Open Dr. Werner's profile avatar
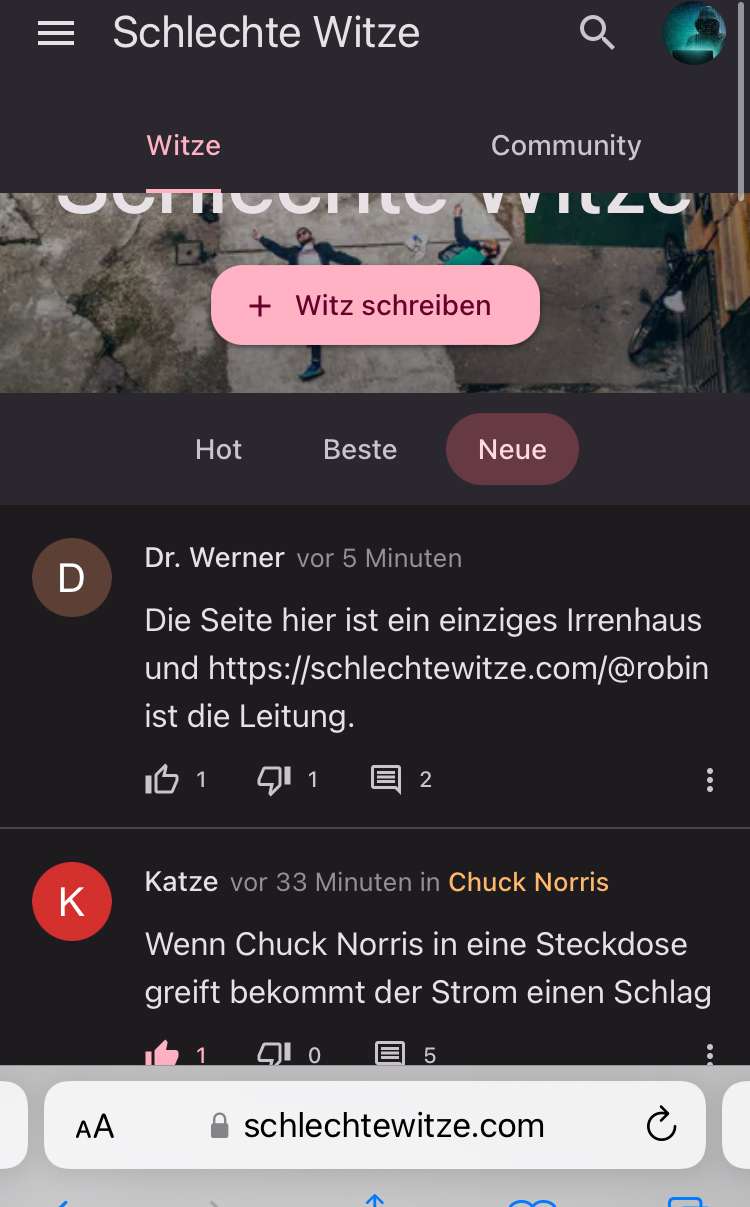 click(72, 578)
